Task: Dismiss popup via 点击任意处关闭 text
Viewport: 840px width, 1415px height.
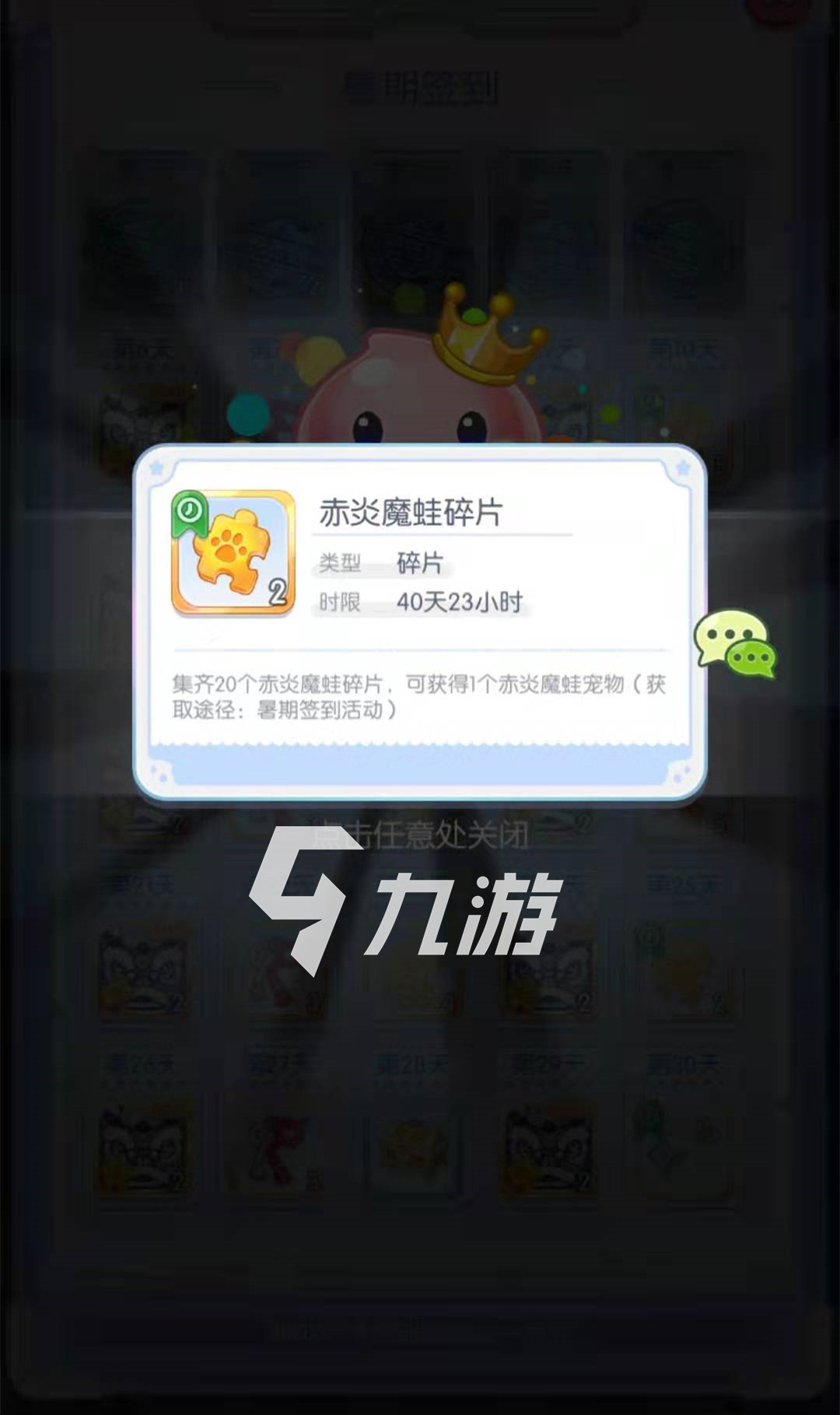Action: coord(420,835)
